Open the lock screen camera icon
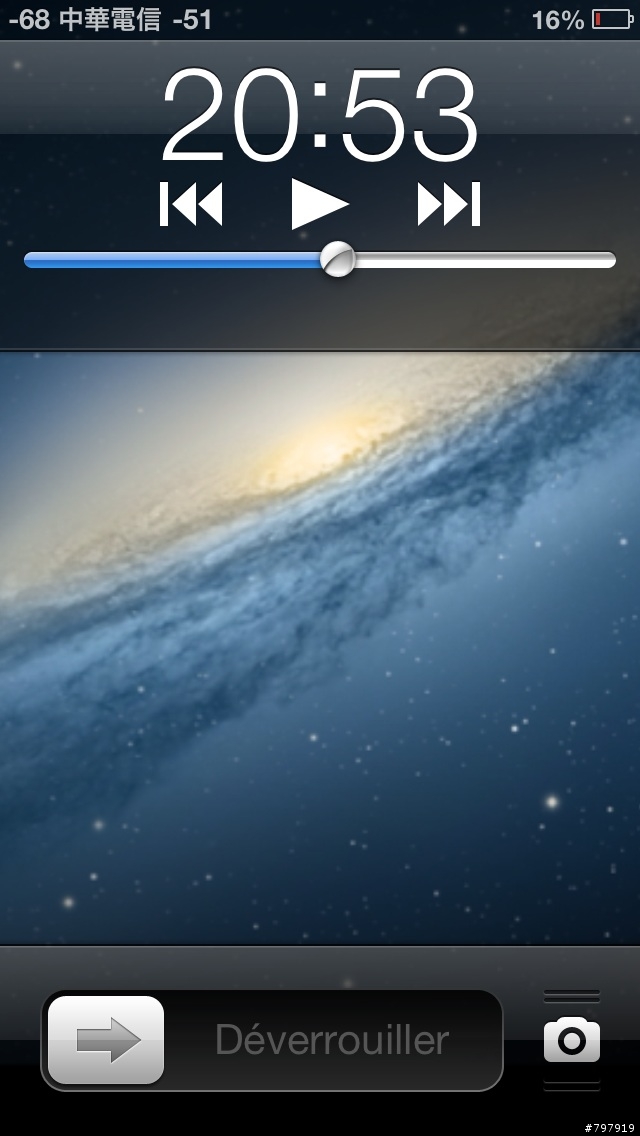Viewport: 640px width, 1136px height. (x=572, y=1040)
